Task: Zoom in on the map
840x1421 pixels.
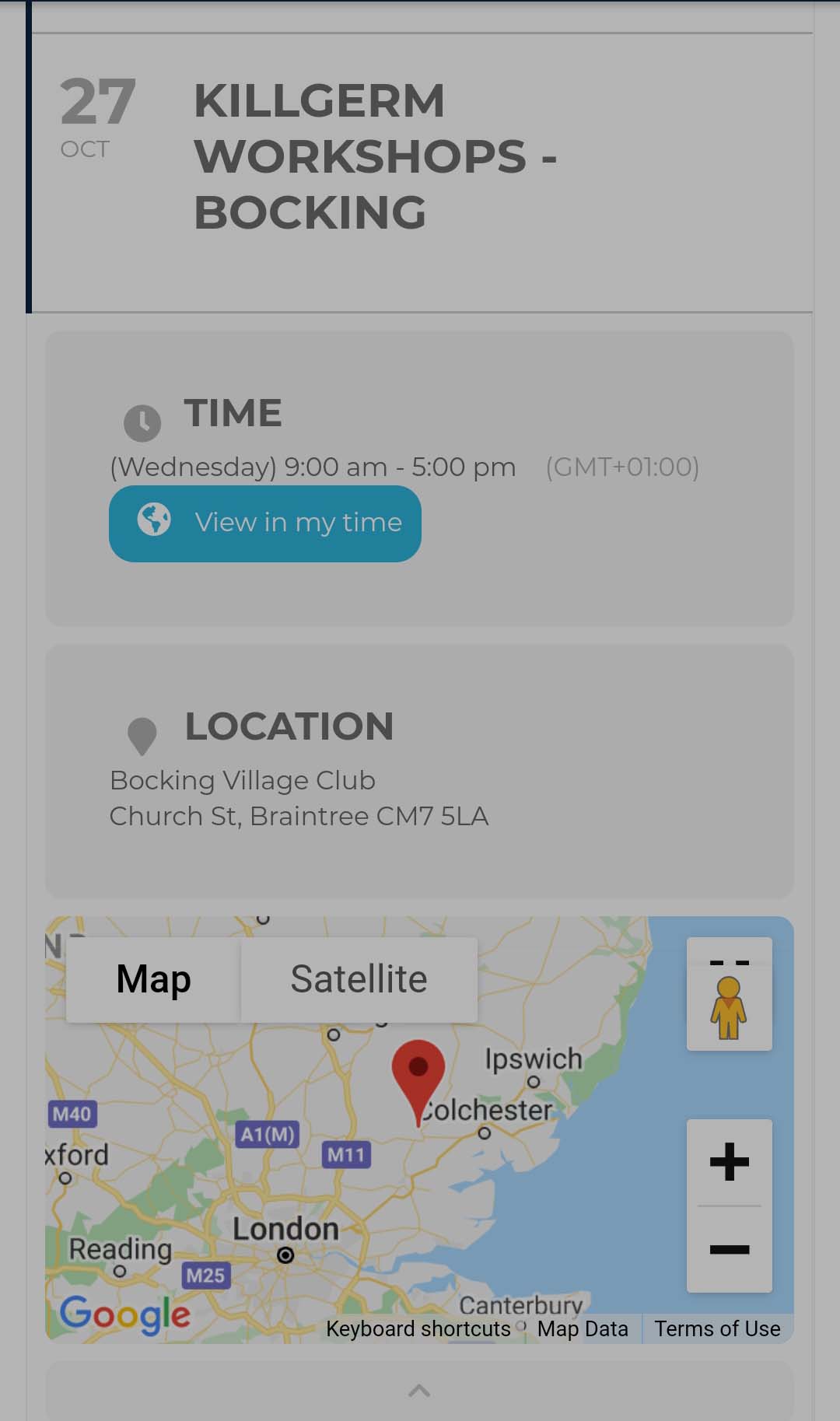Action: (729, 1162)
